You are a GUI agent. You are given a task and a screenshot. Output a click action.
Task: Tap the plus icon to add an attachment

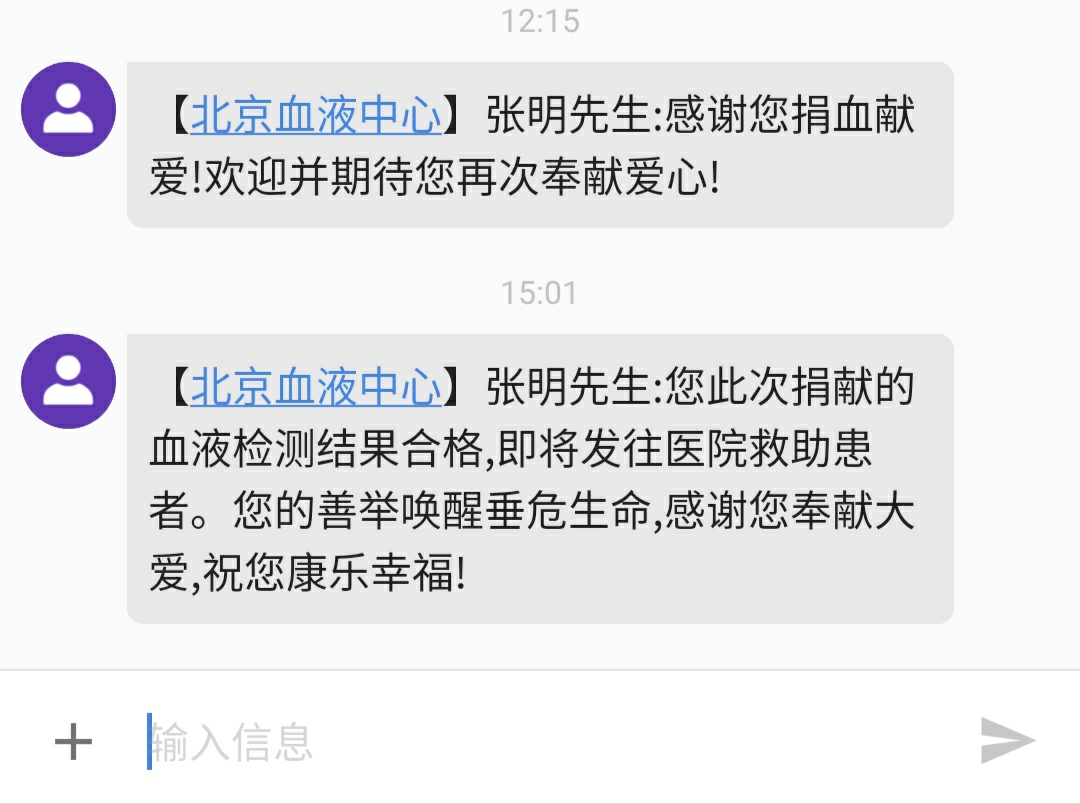(73, 742)
